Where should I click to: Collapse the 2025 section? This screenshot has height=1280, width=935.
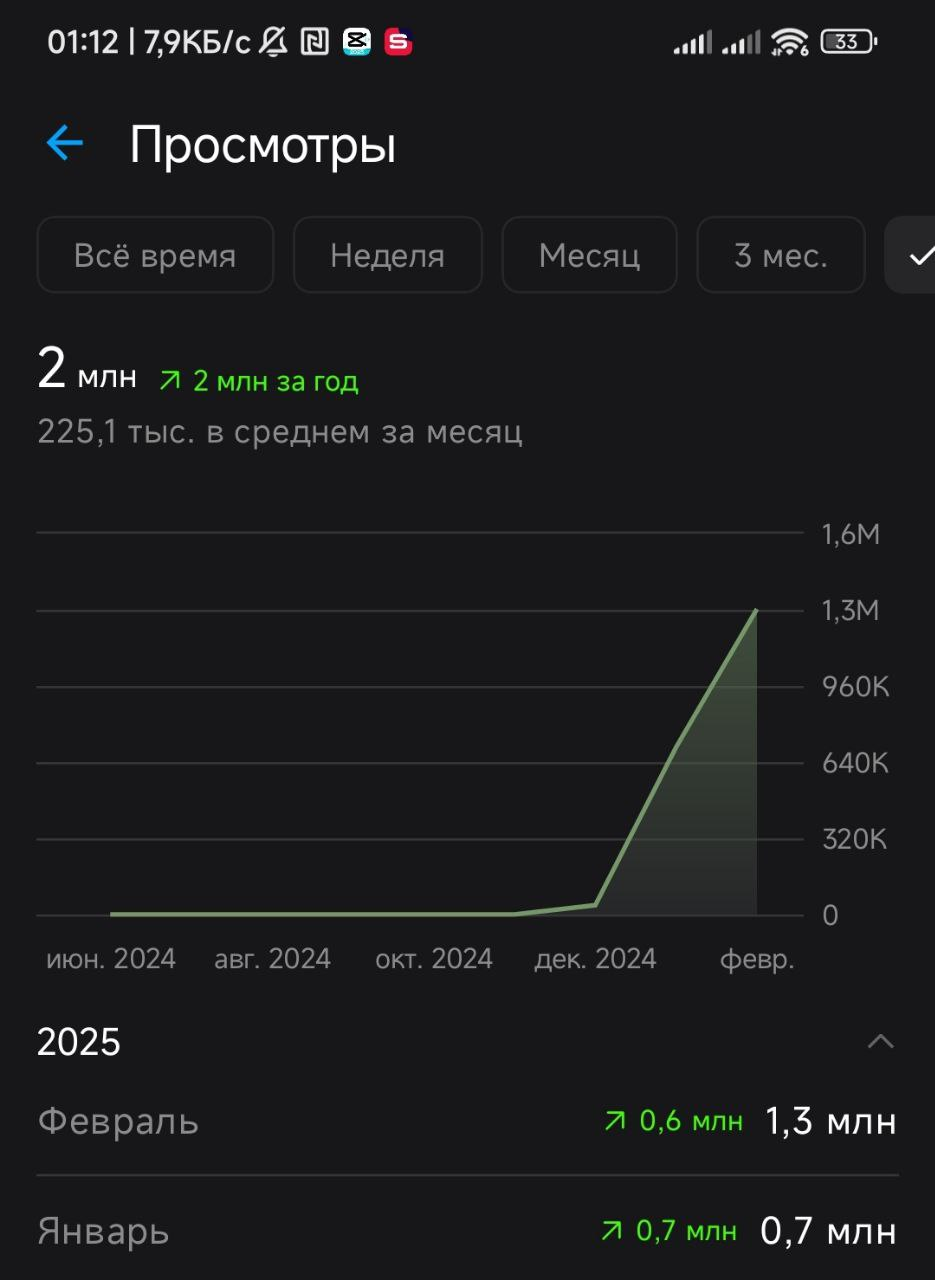880,1042
